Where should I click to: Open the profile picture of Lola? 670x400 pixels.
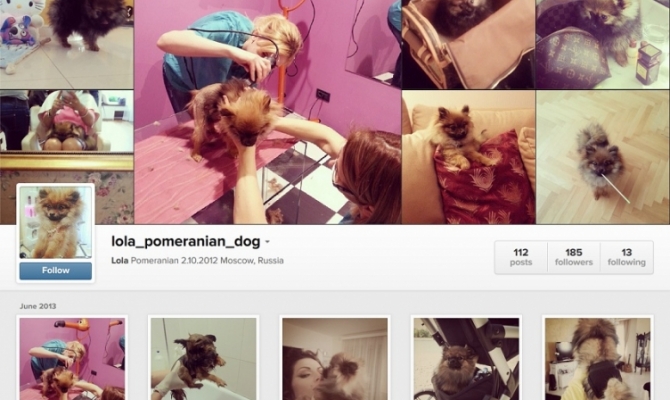pos(55,222)
